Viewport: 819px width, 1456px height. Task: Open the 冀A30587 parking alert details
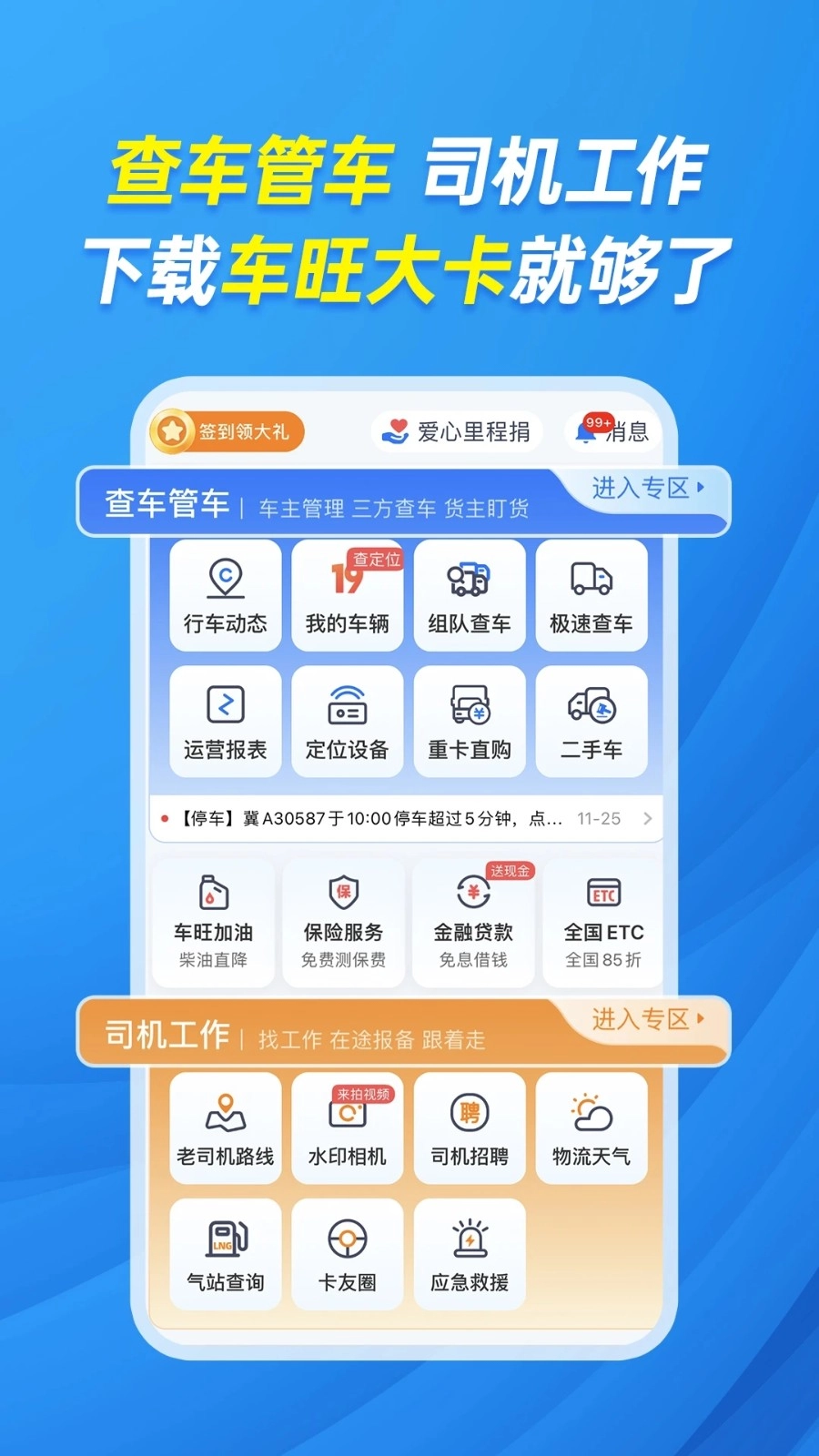click(x=400, y=818)
